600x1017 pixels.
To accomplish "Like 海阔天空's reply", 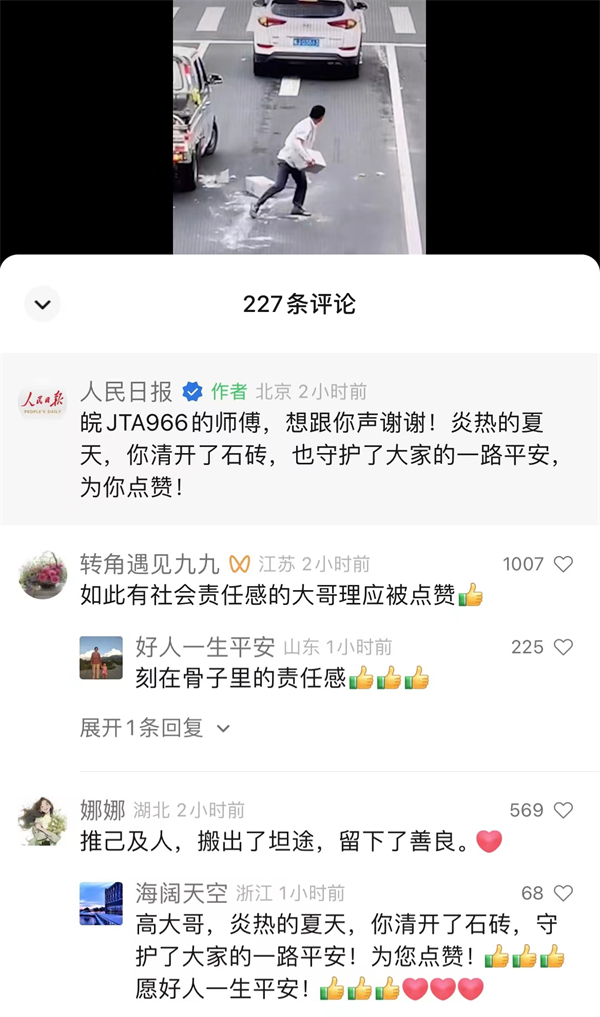I will [x=563, y=893].
